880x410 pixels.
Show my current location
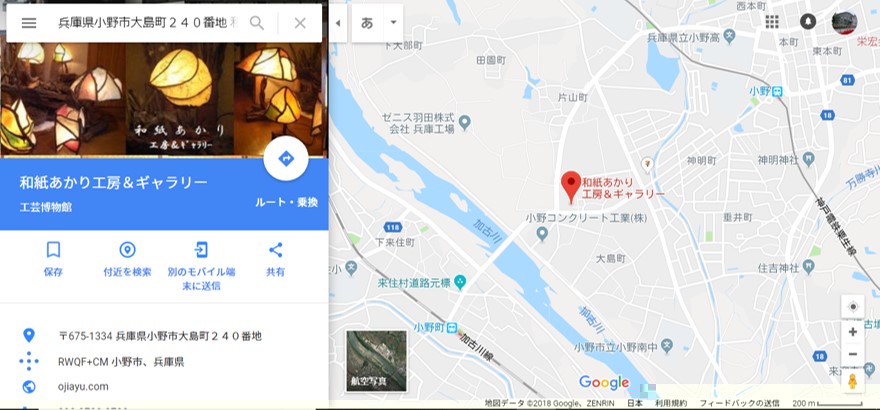(852, 306)
